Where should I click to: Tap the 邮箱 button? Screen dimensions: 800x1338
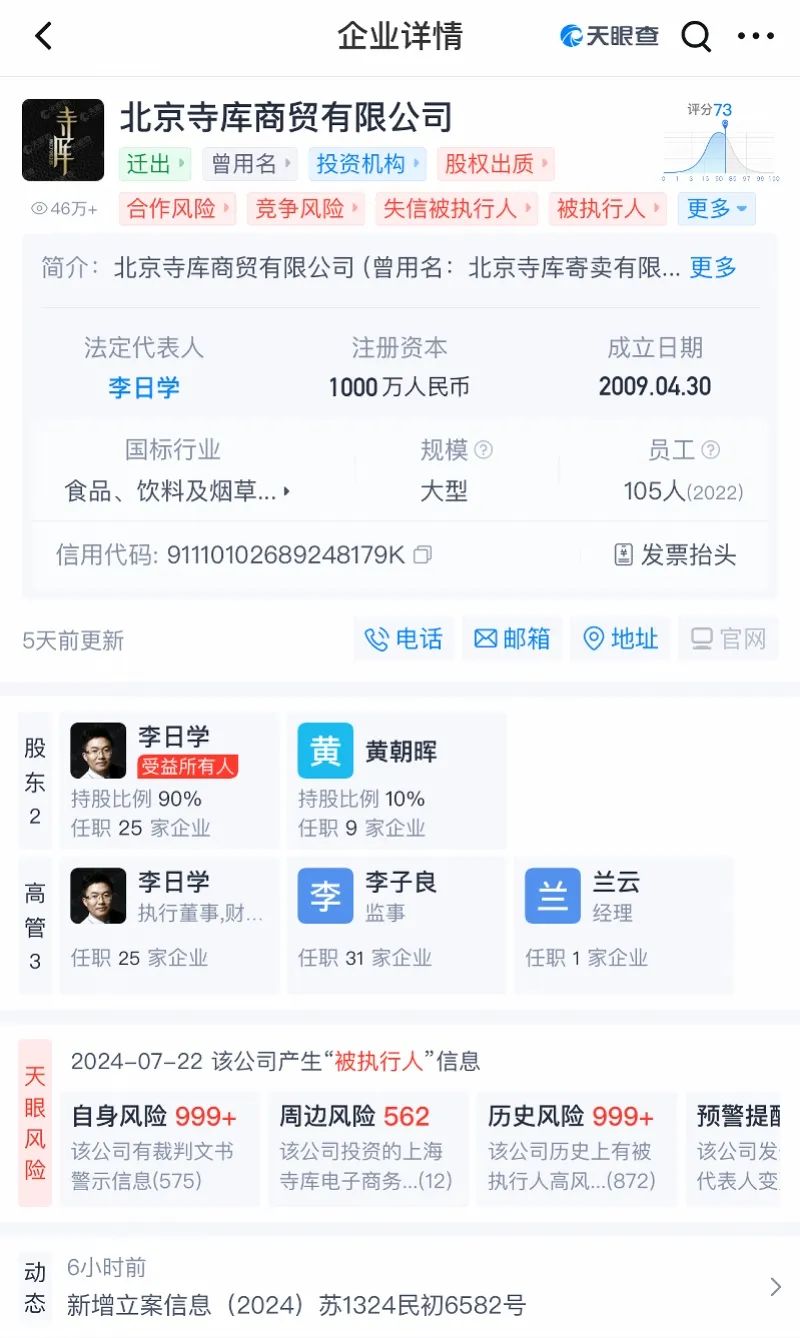pos(512,639)
